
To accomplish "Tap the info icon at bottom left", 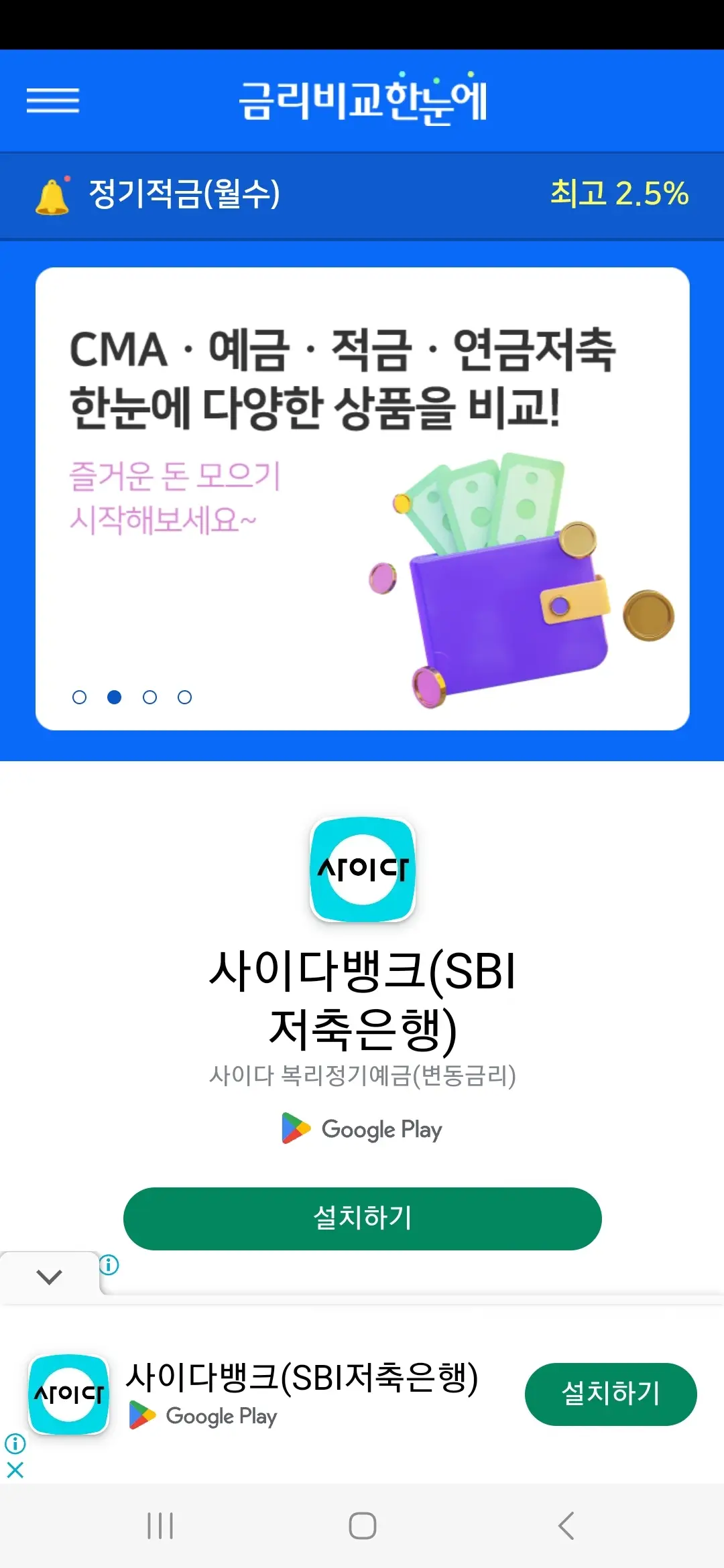I will point(15,1442).
